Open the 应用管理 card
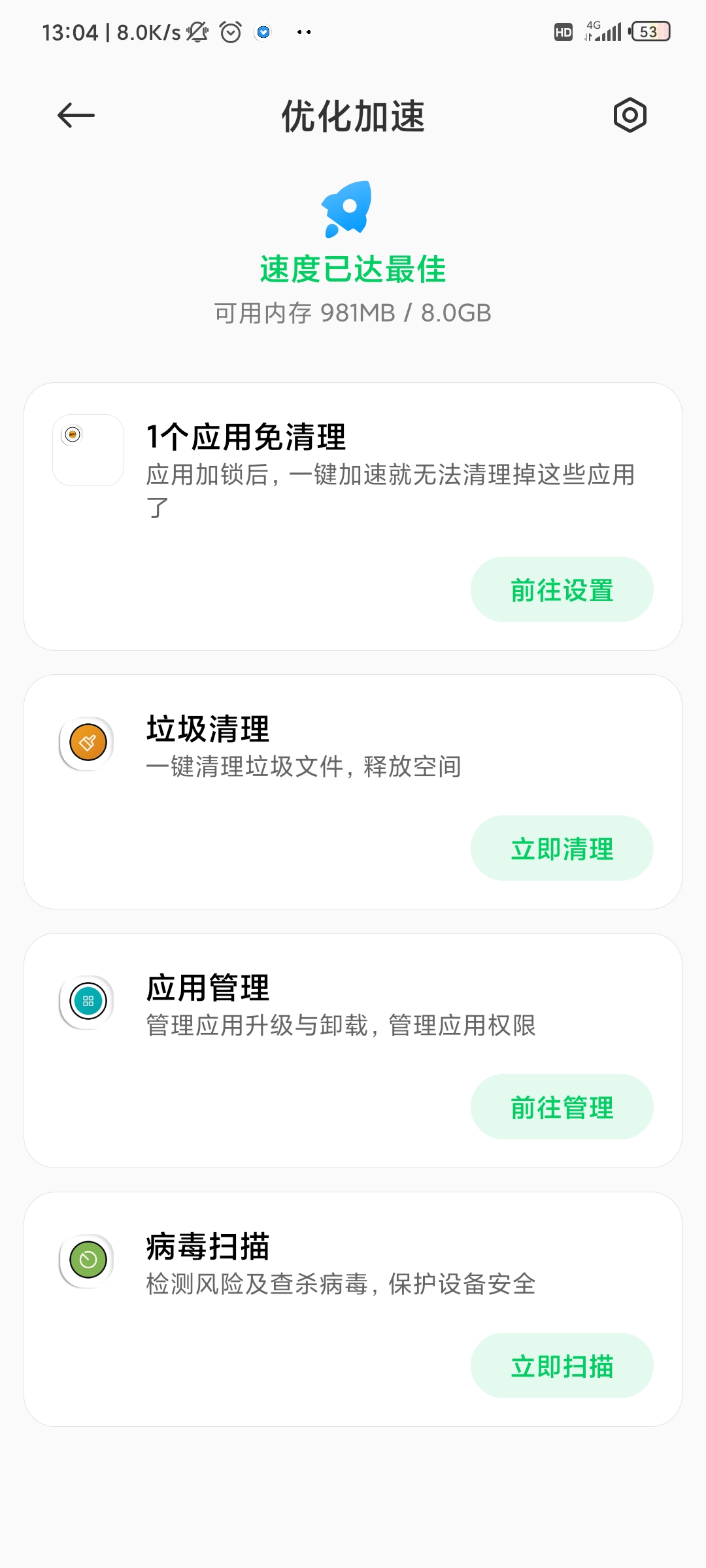 (353, 1051)
